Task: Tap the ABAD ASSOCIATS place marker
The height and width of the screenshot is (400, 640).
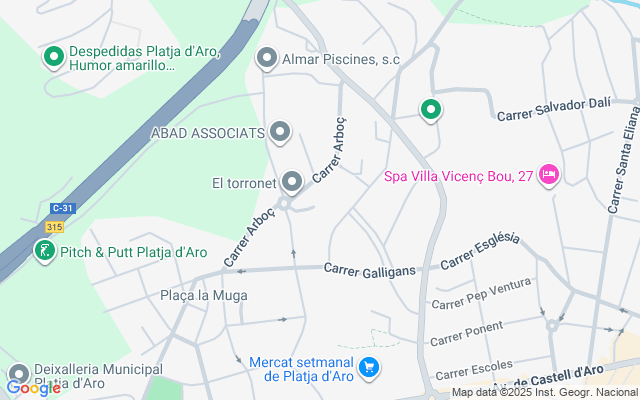Action: 280,132
